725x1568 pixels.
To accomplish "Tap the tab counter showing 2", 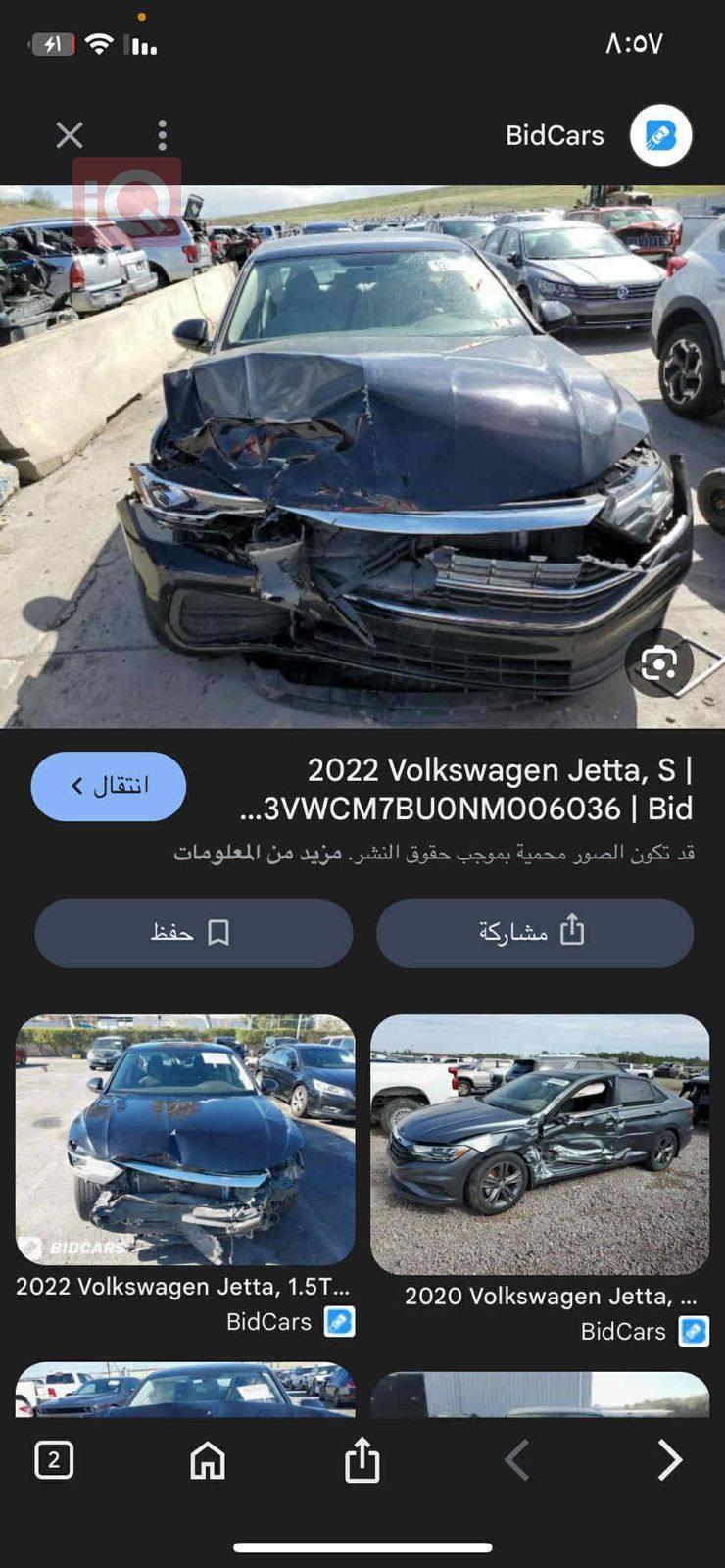I will 55,1460.
